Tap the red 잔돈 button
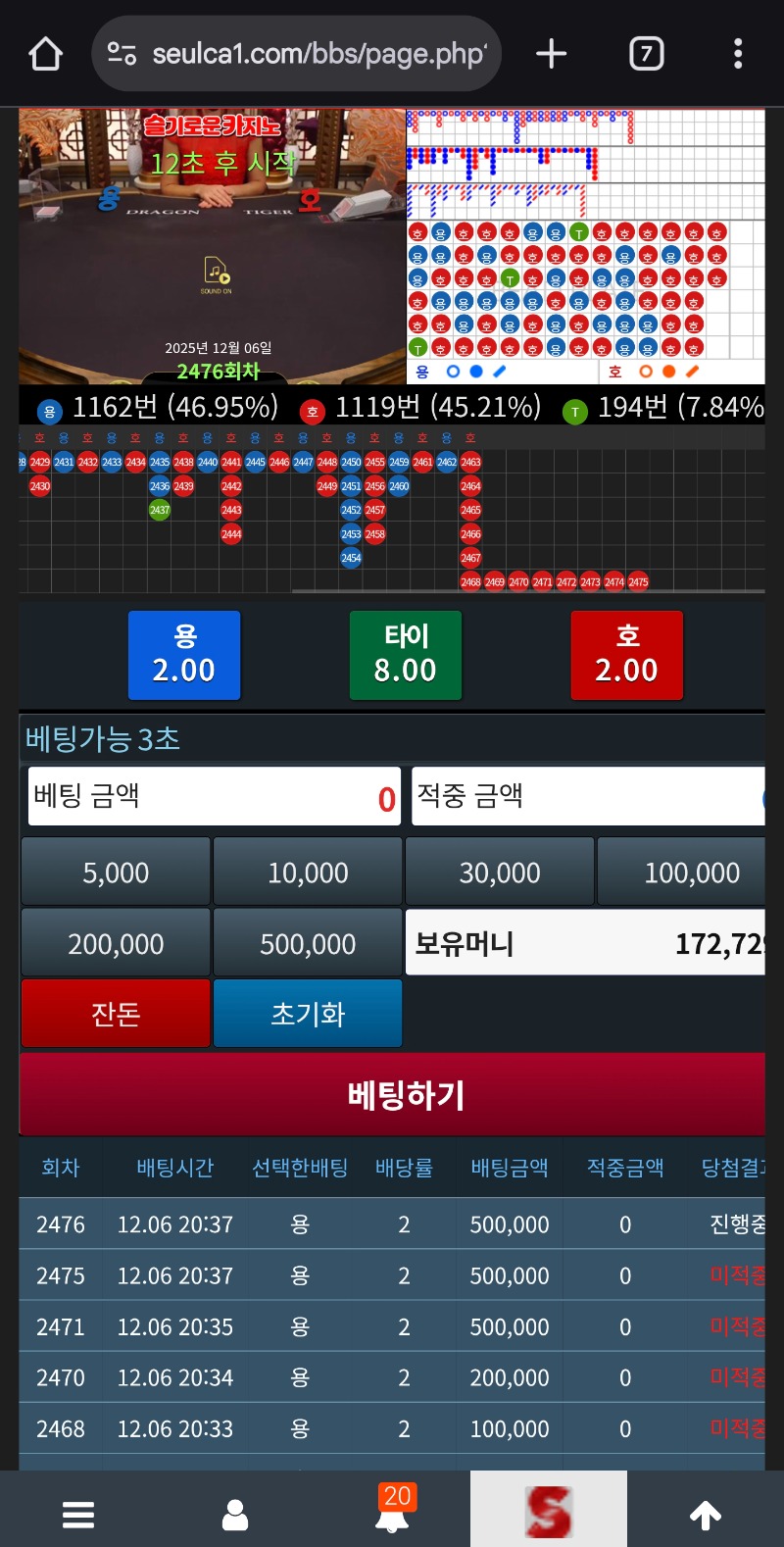Viewport: 784px width, 1547px height. tap(116, 1014)
